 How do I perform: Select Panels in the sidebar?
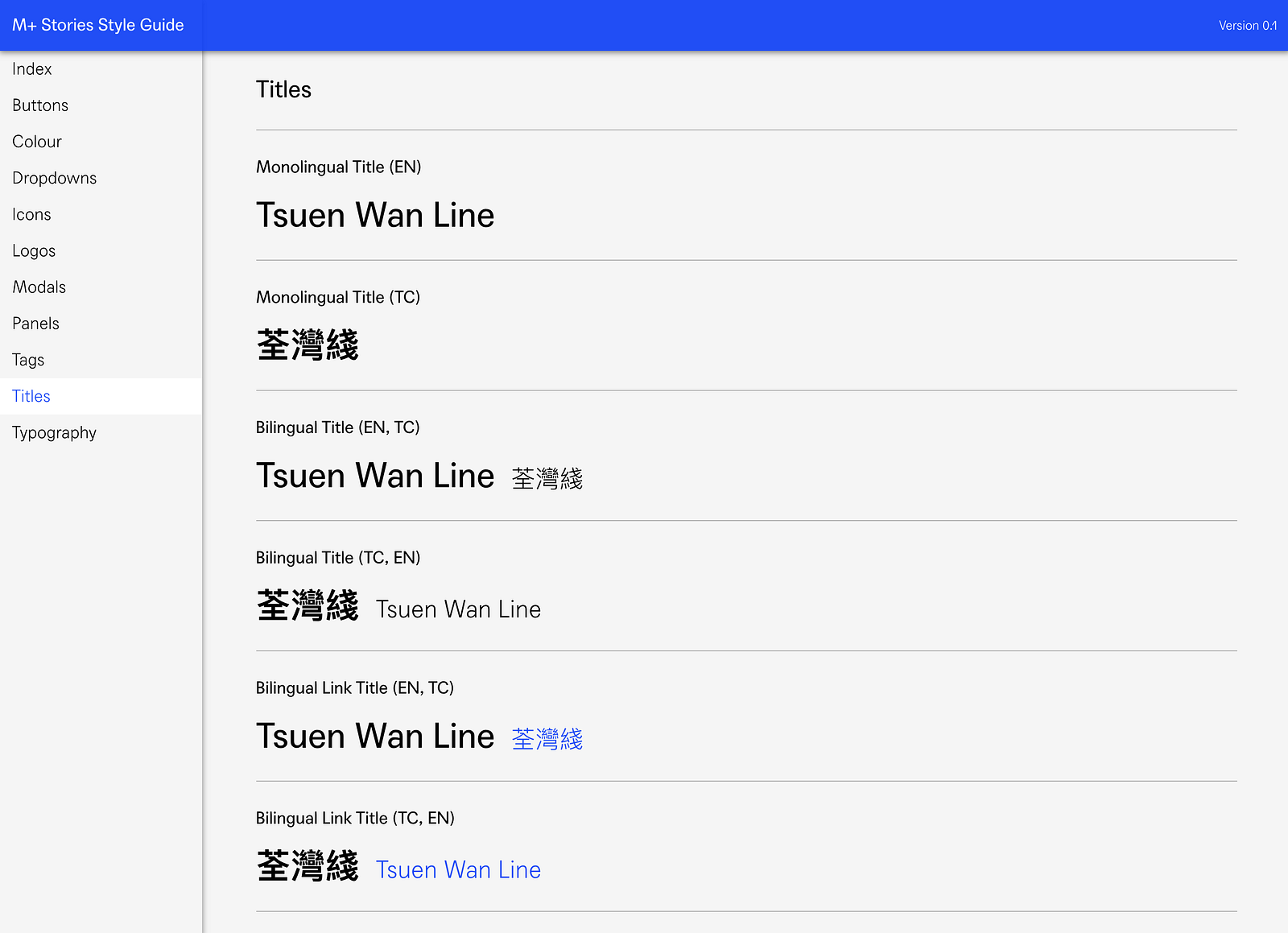36,324
